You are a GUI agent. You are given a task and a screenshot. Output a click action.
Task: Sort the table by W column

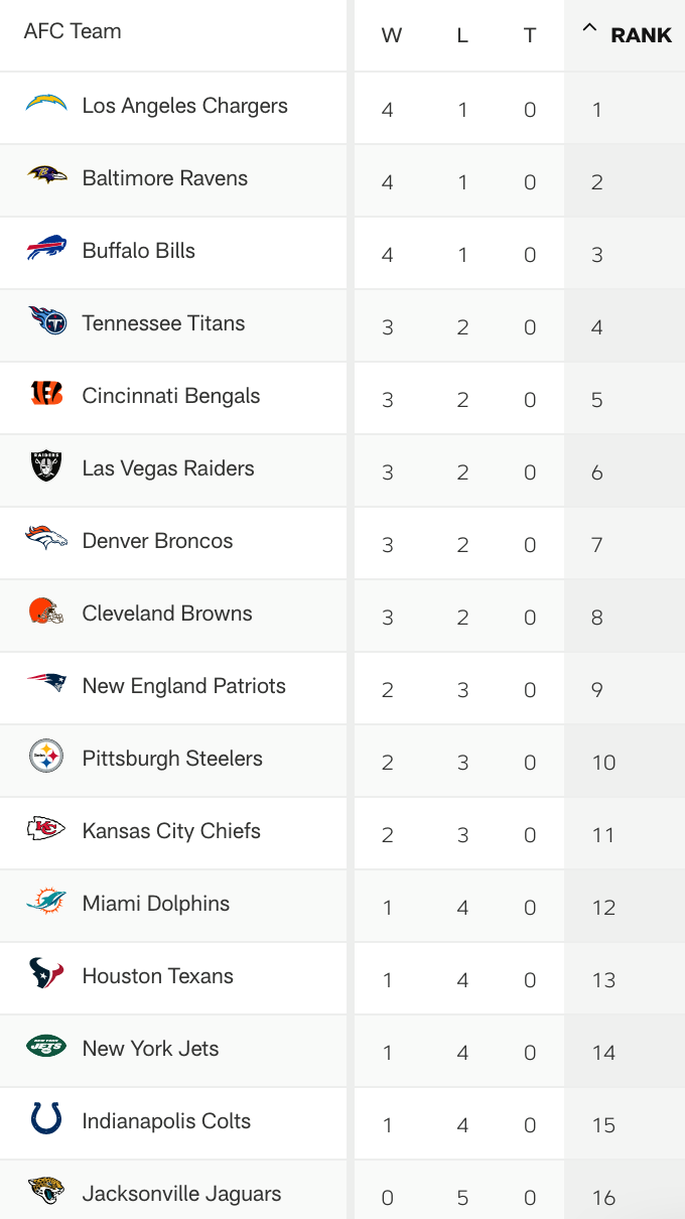point(391,36)
